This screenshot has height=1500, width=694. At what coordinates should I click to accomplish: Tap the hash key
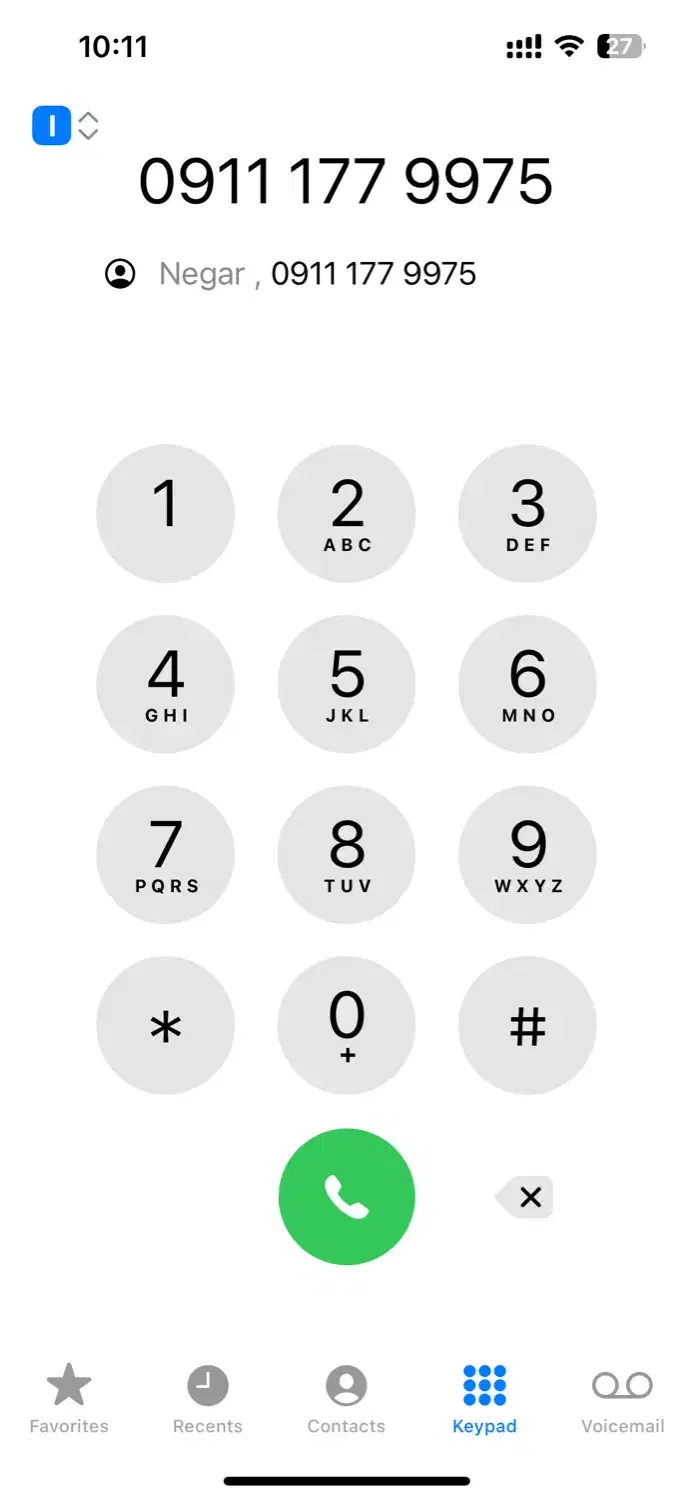point(527,1026)
